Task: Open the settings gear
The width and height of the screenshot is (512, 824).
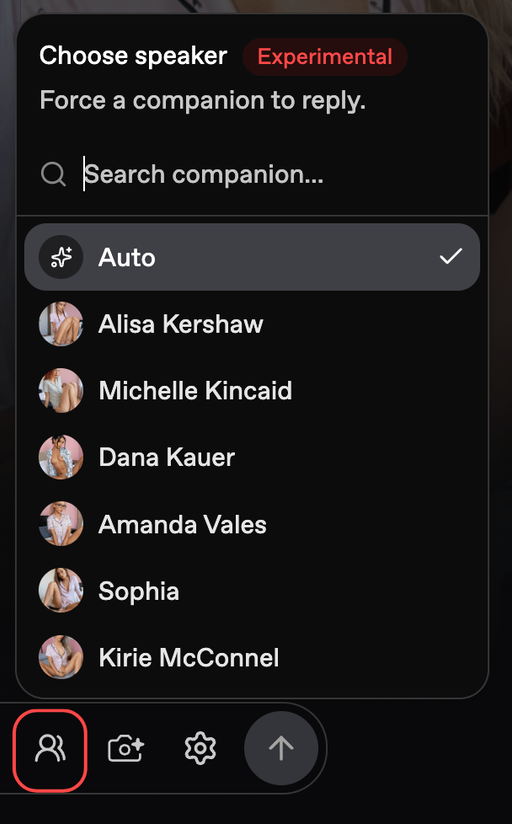Action: 200,748
